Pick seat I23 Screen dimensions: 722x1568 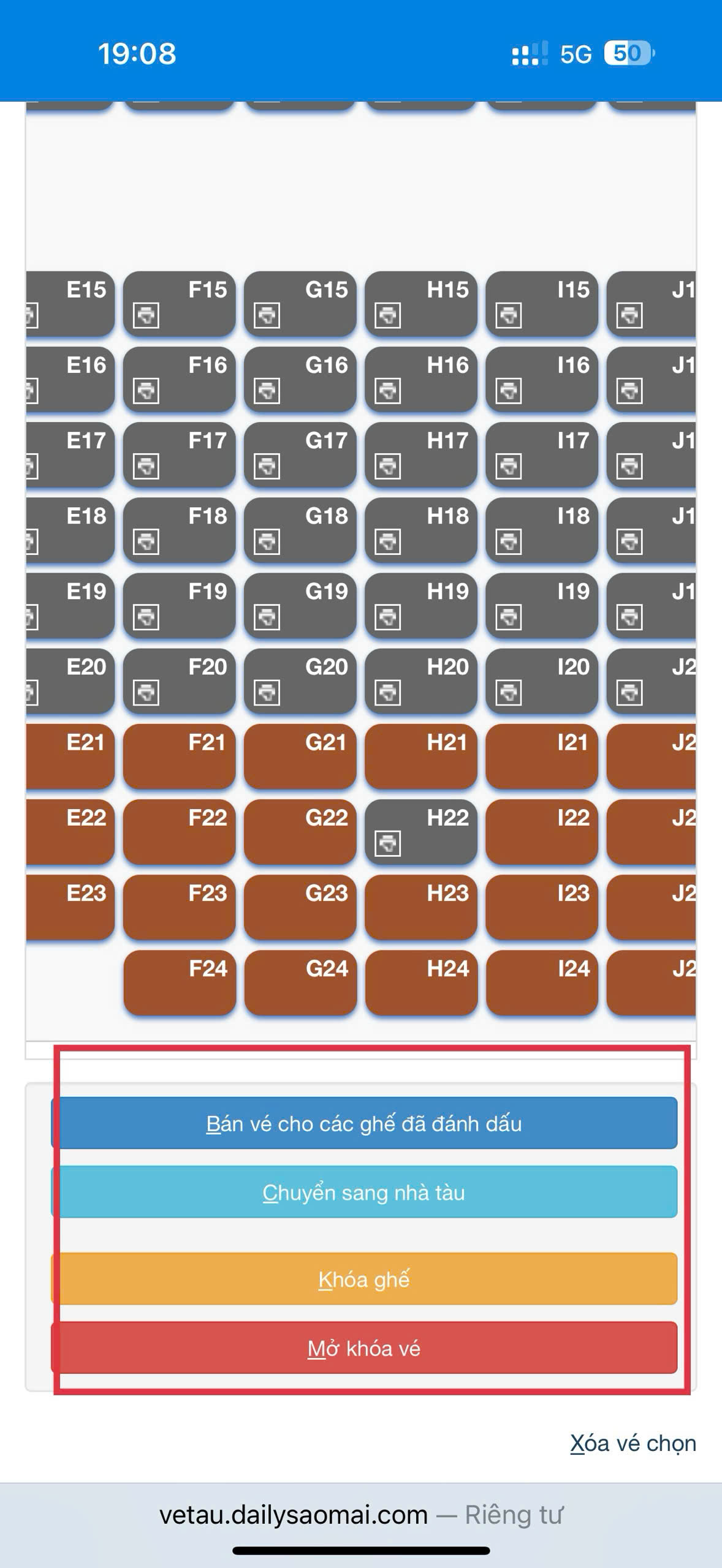click(x=541, y=907)
